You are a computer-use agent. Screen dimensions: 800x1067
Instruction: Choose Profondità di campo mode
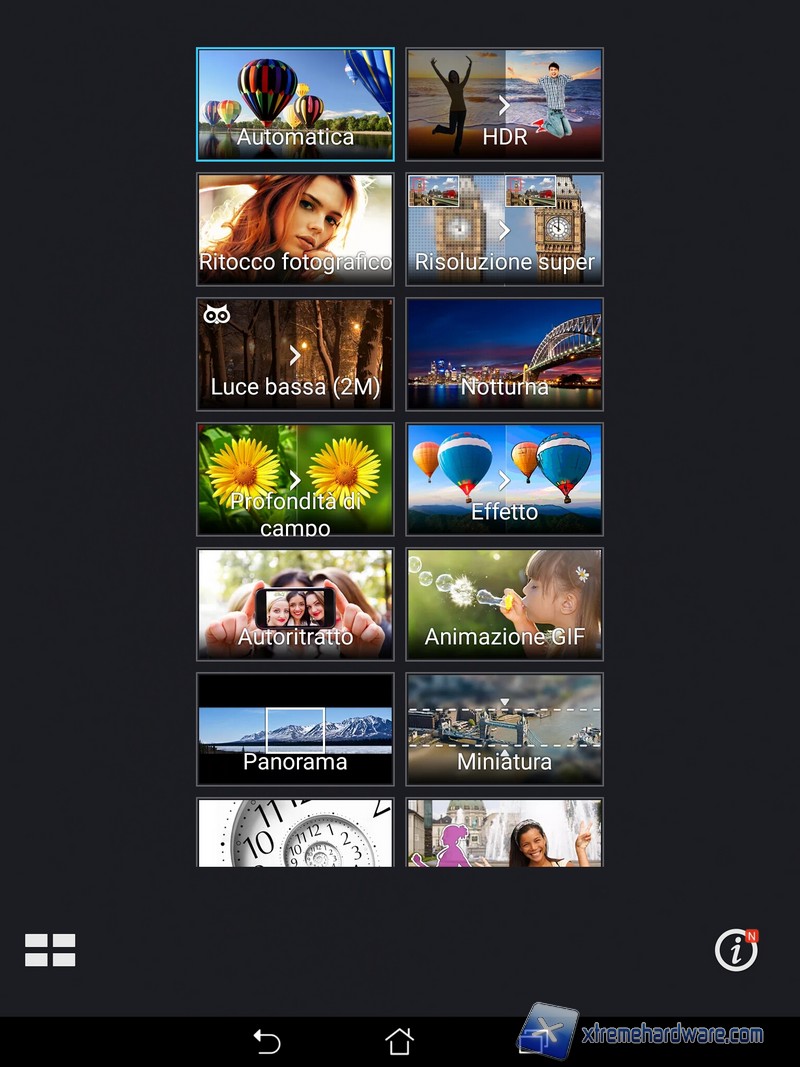tap(295, 479)
